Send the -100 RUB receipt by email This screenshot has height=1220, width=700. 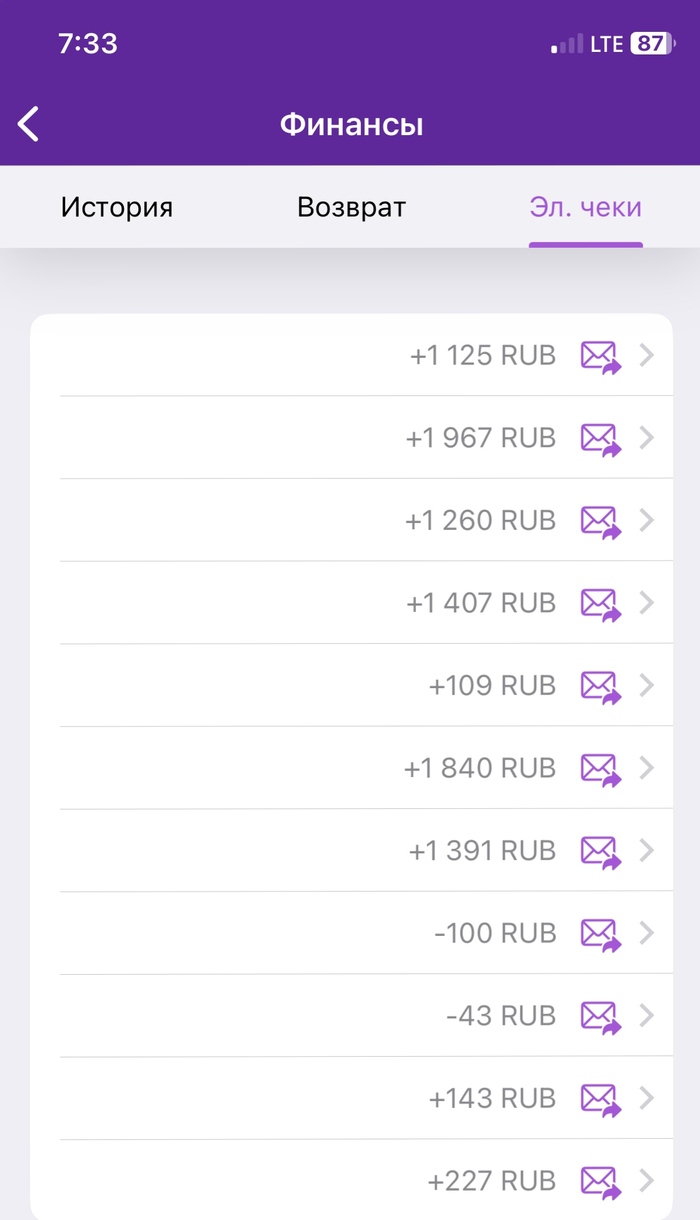(600, 933)
